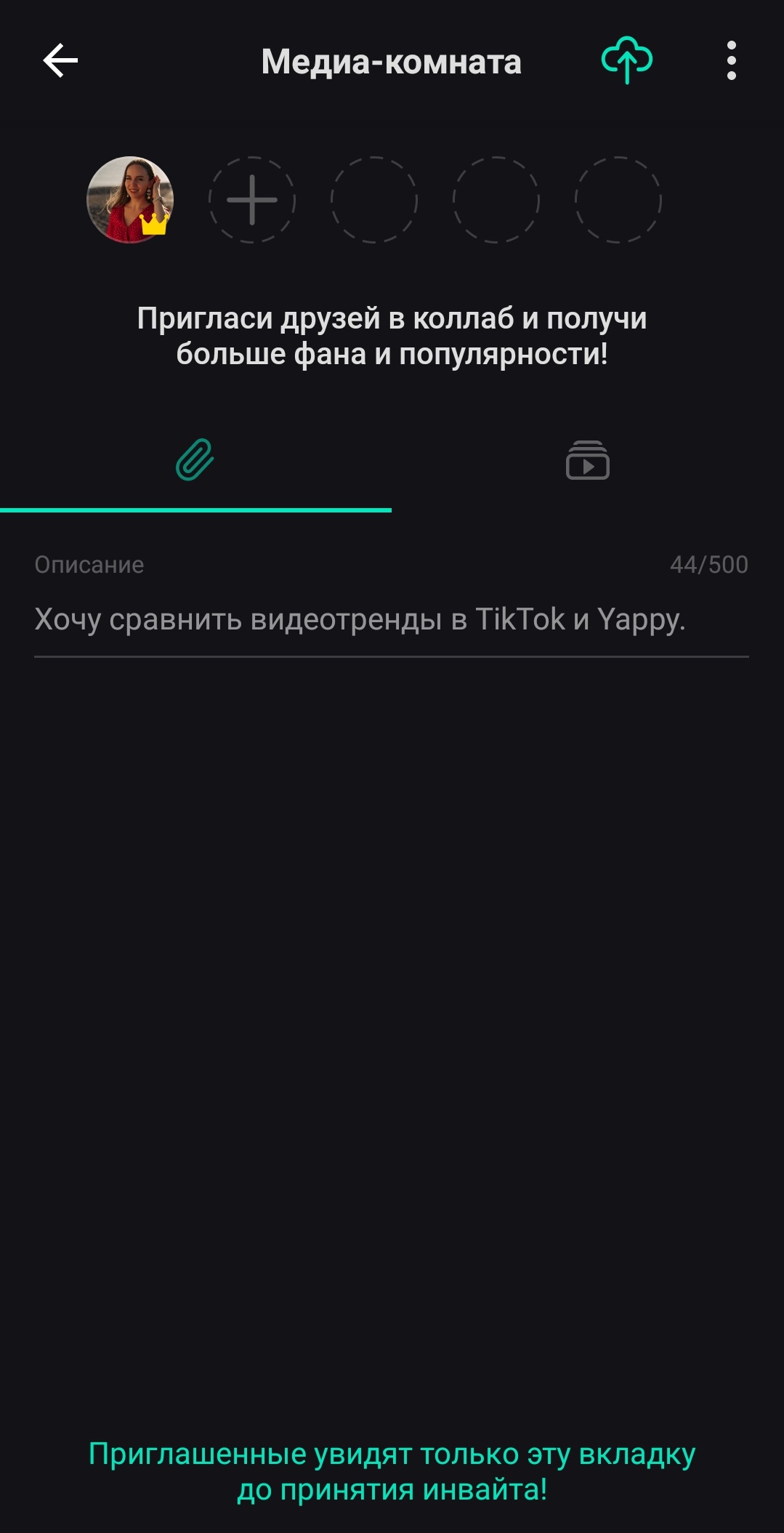
Task: Edit the Описание text field
Action: point(391,619)
